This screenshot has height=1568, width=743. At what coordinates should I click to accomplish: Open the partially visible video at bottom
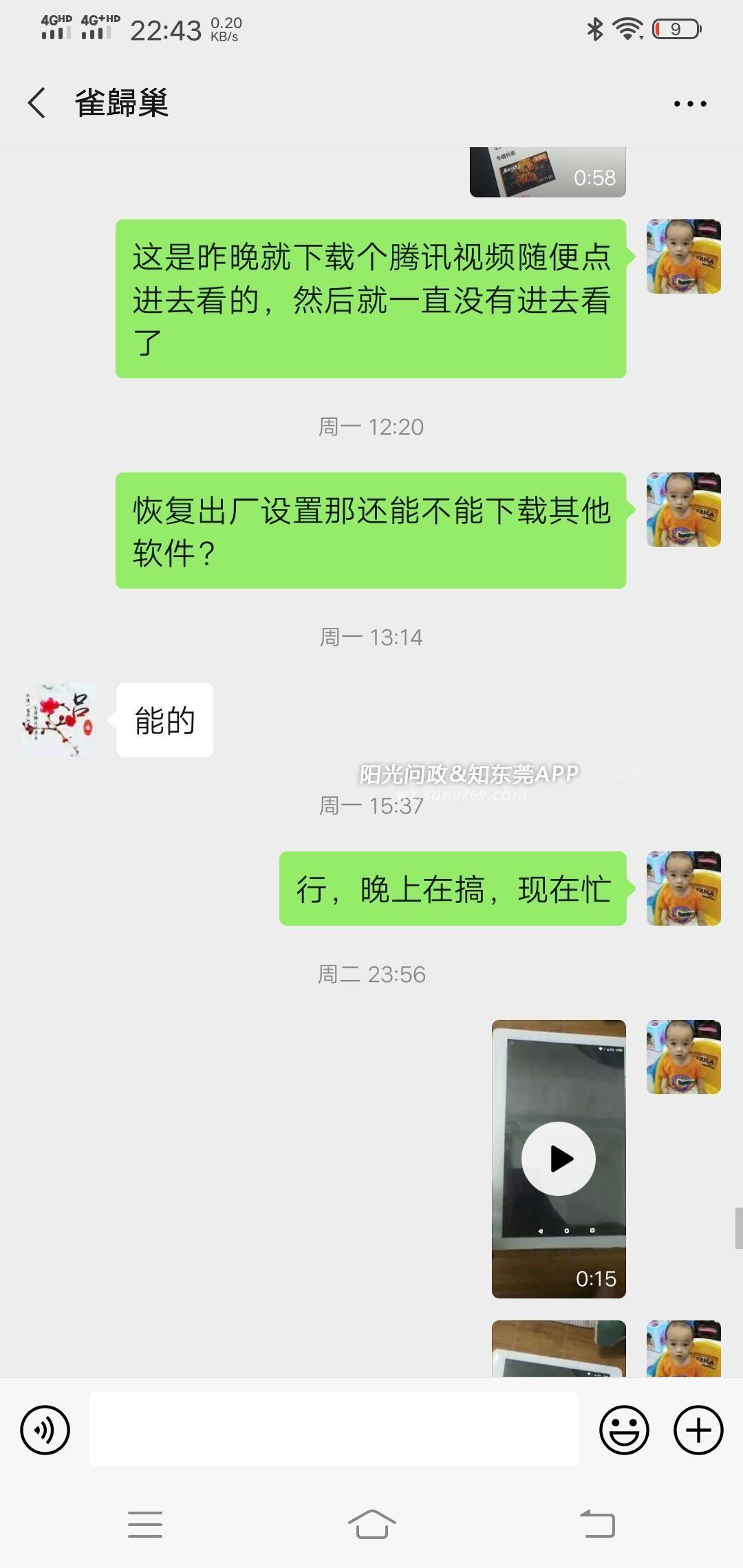559,1348
